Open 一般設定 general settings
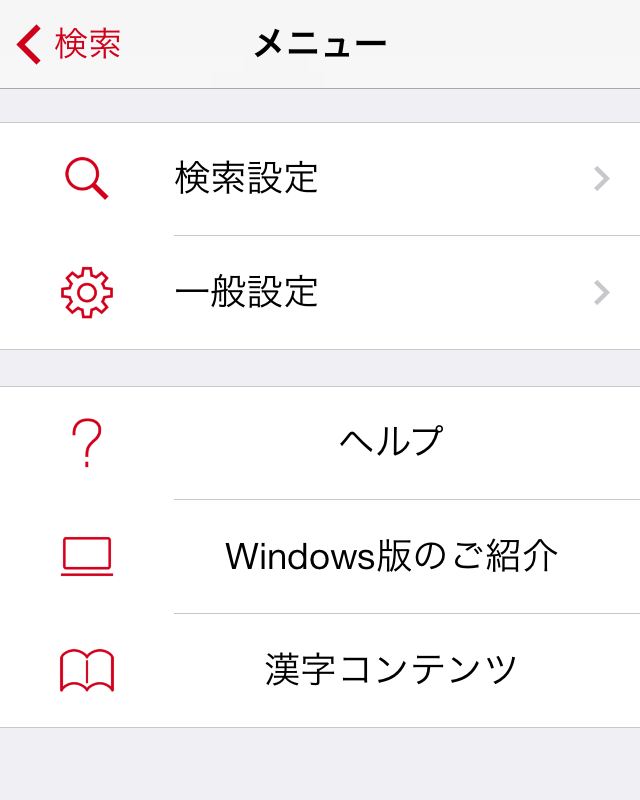640x800 pixels. (320, 293)
